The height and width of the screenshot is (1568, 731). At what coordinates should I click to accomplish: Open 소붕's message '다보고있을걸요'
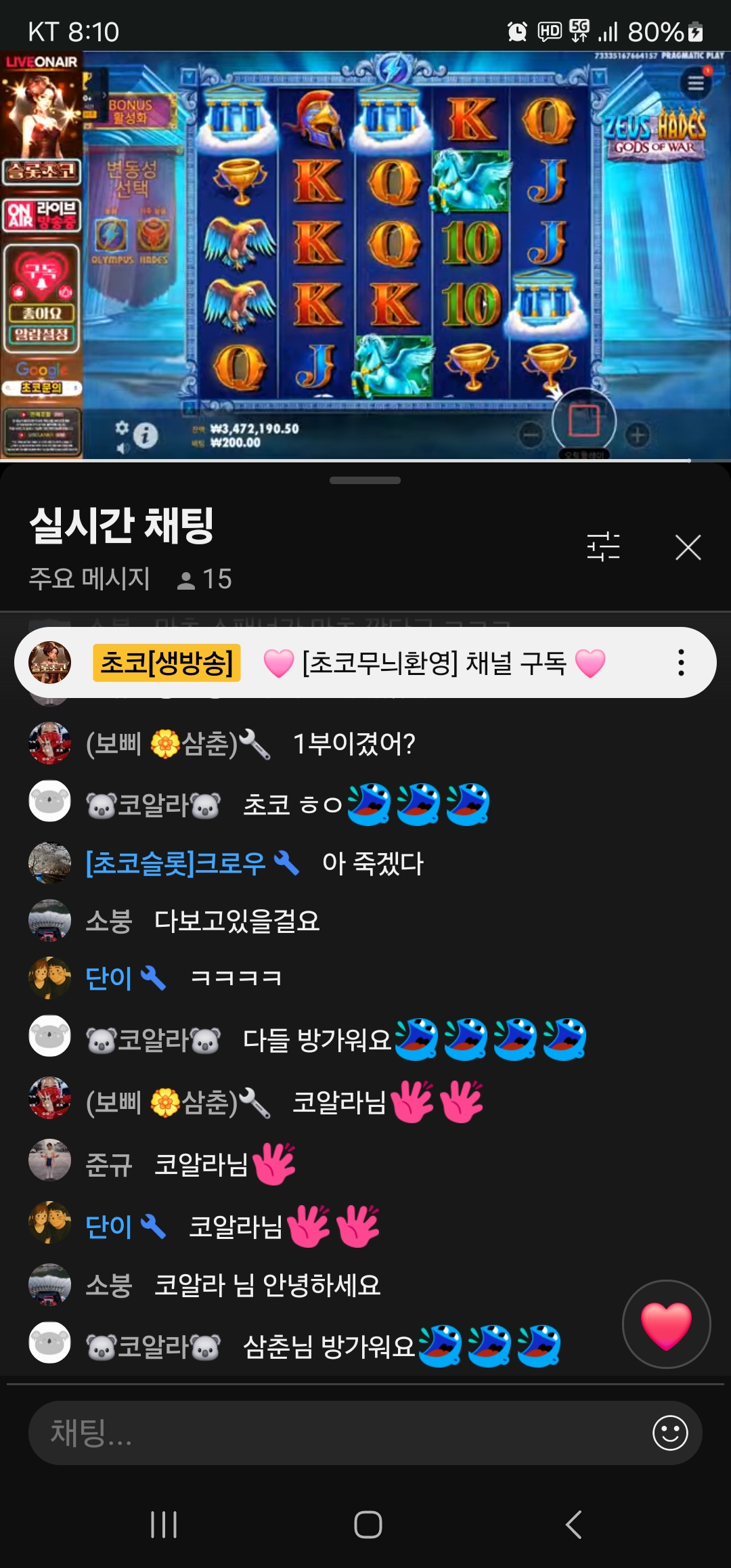point(237,921)
